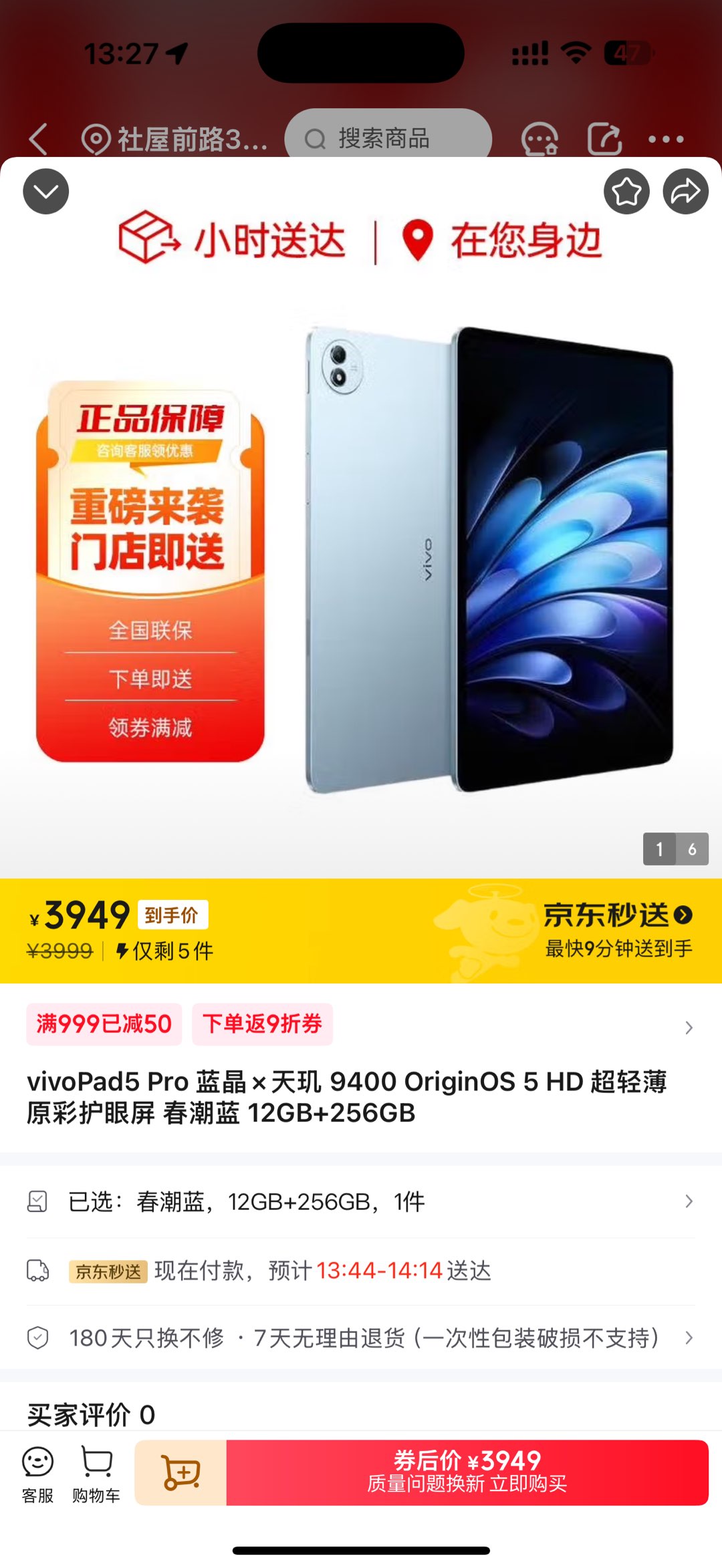View the 满999已减50 promotion details
The height and width of the screenshot is (1568, 722).
coord(104,1024)
